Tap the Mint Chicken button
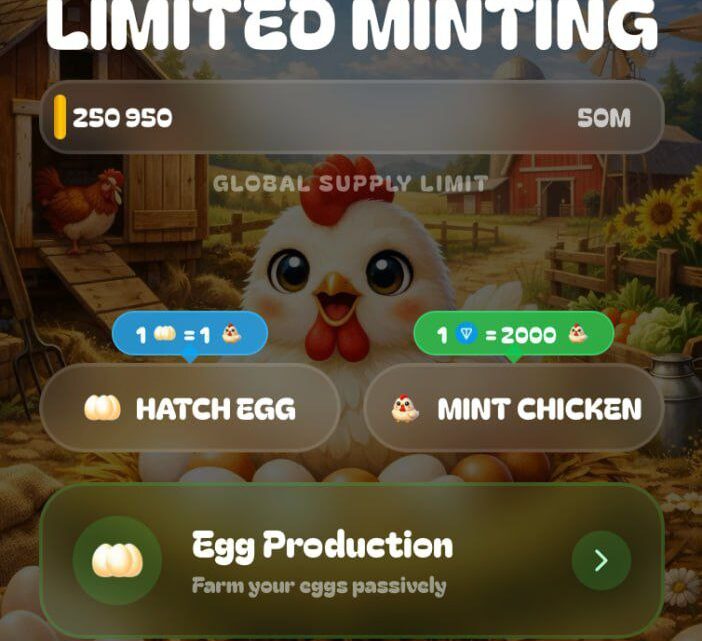This screenshot has width=702, height=641. (x=513, y=408)
